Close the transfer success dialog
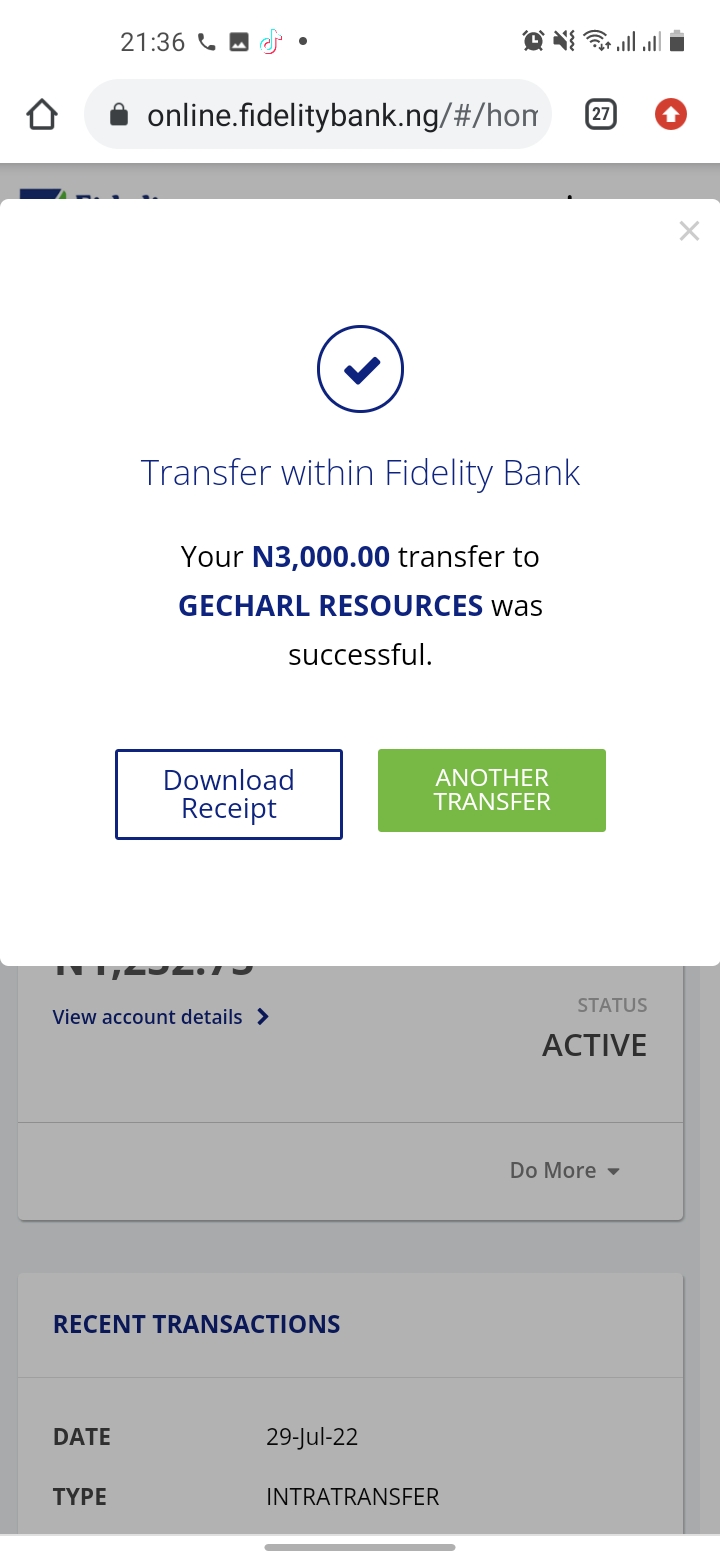This screenshot has height=1560, width=720. [x=689, y=231]
